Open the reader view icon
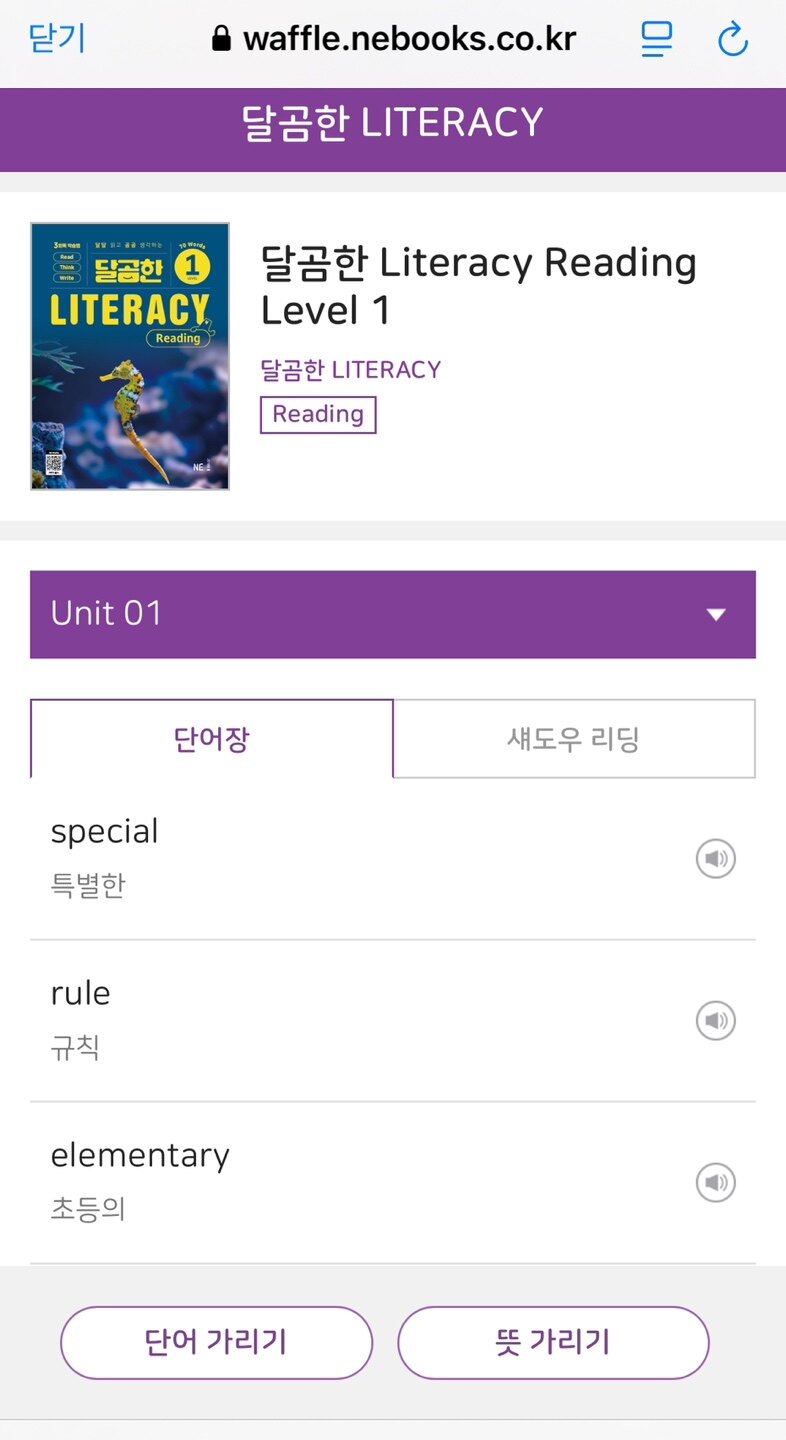This screenshot has width=786, height=1440. click(x=656, y=39)
